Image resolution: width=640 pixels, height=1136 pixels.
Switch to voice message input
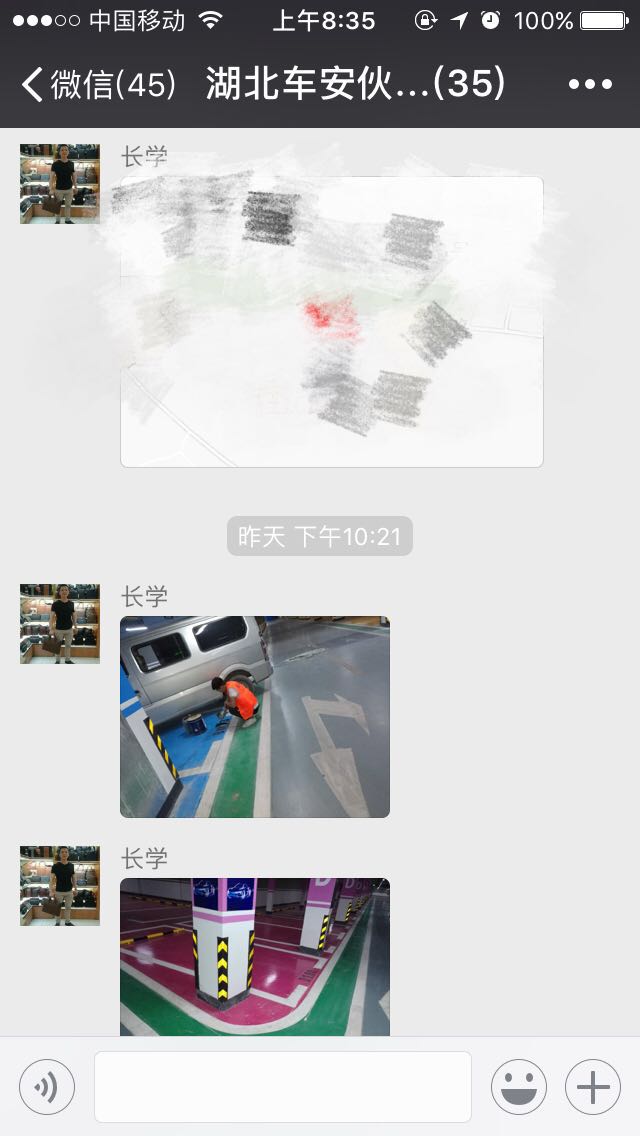tap(47, 1086)
